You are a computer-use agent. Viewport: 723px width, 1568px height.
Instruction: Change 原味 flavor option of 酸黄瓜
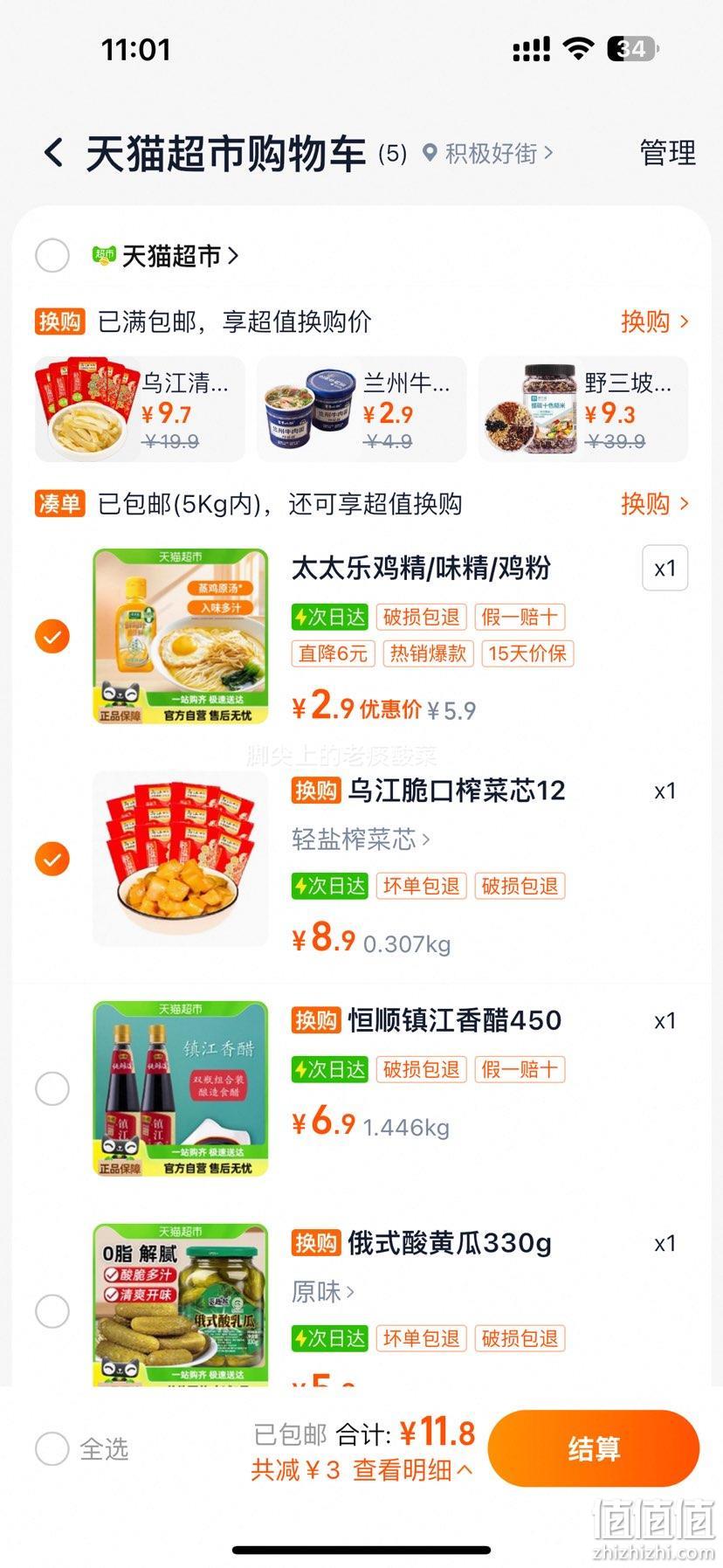coord(323,1292)
